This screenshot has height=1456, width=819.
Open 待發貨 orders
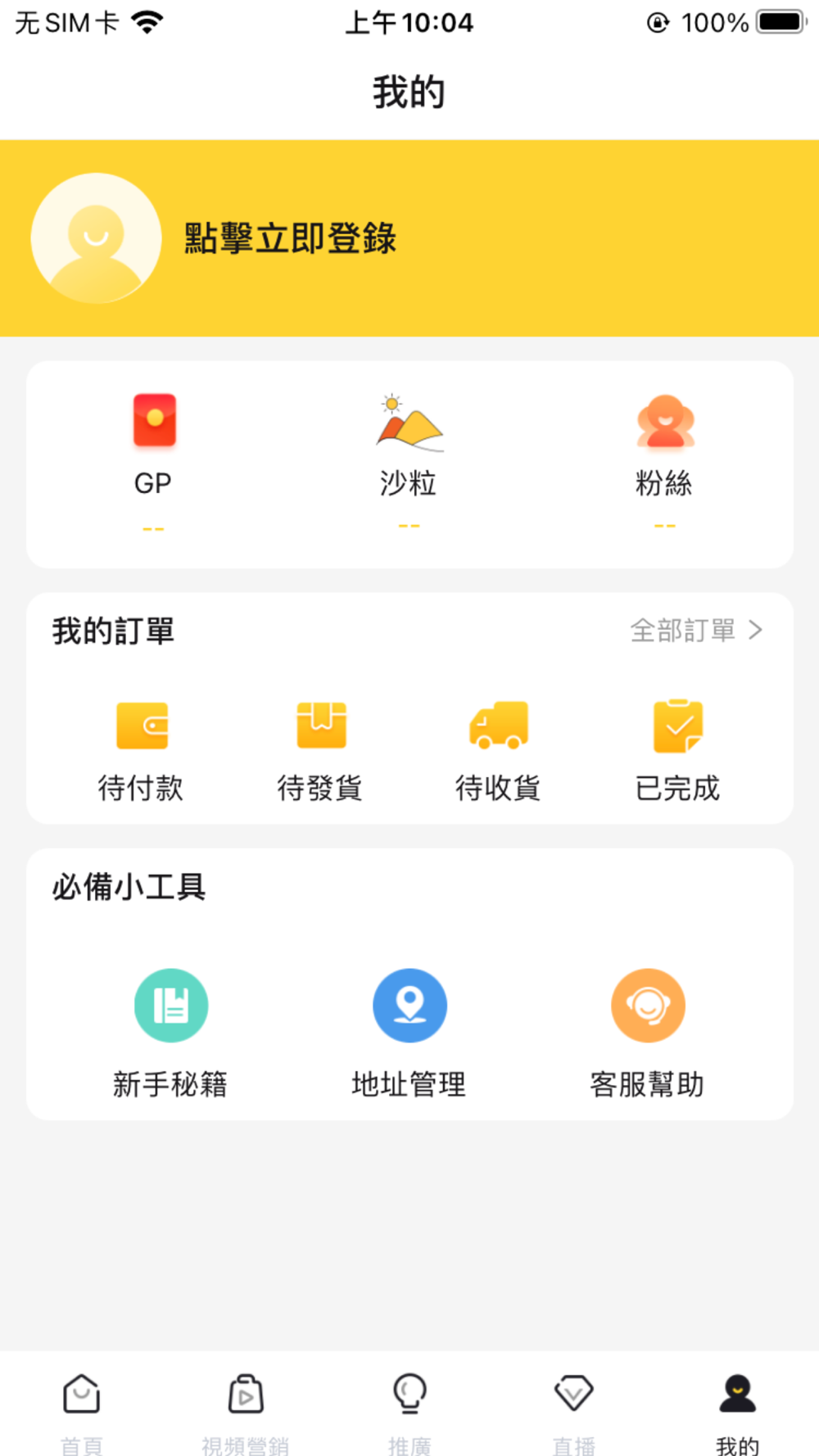pos(320,751)
